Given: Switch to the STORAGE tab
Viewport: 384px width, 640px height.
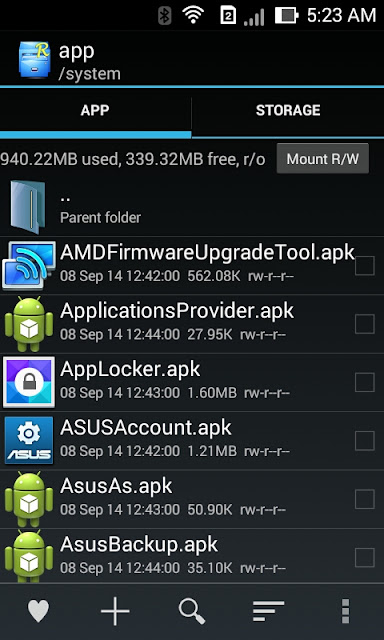Looking at the screenshot, I should click(x=288, y=110).
